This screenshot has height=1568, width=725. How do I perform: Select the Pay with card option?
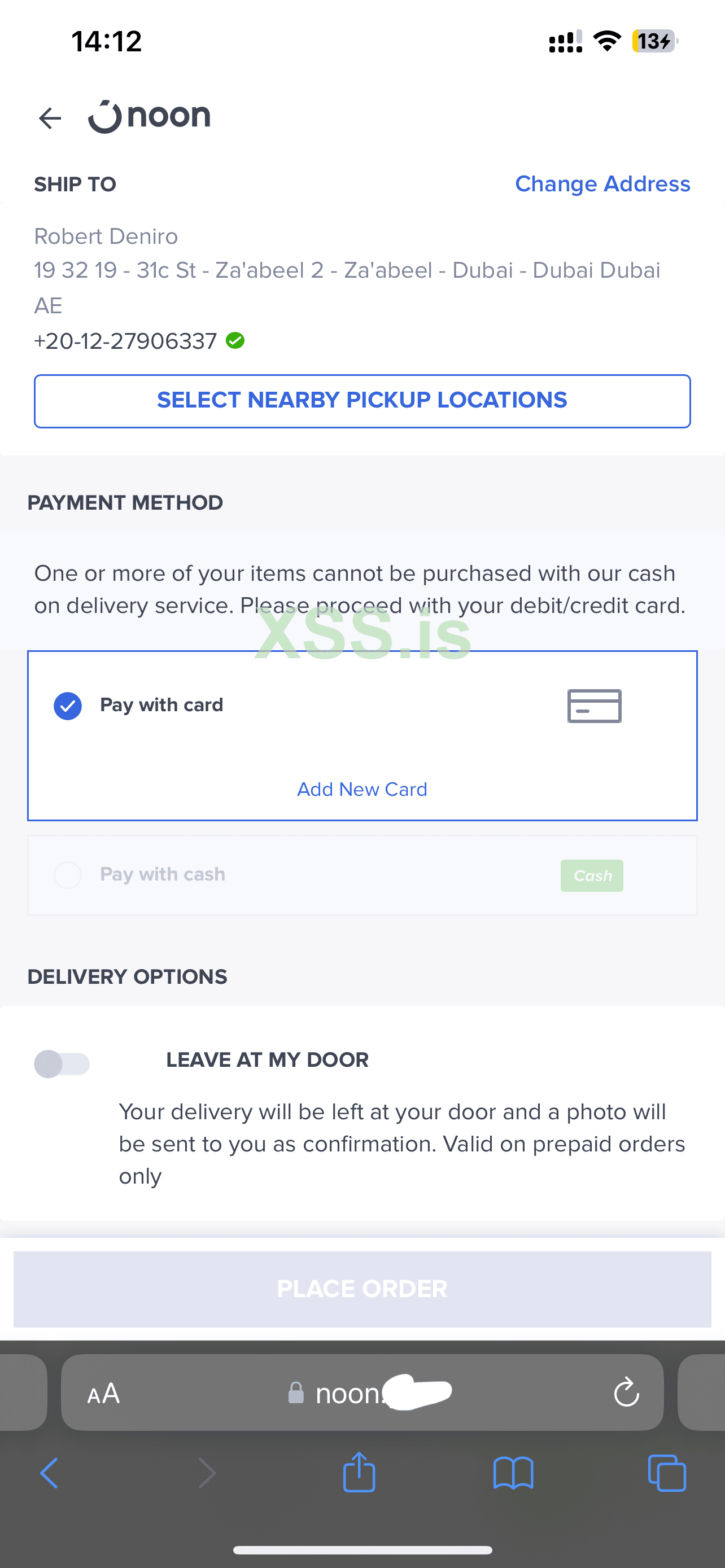coord(68,706)
